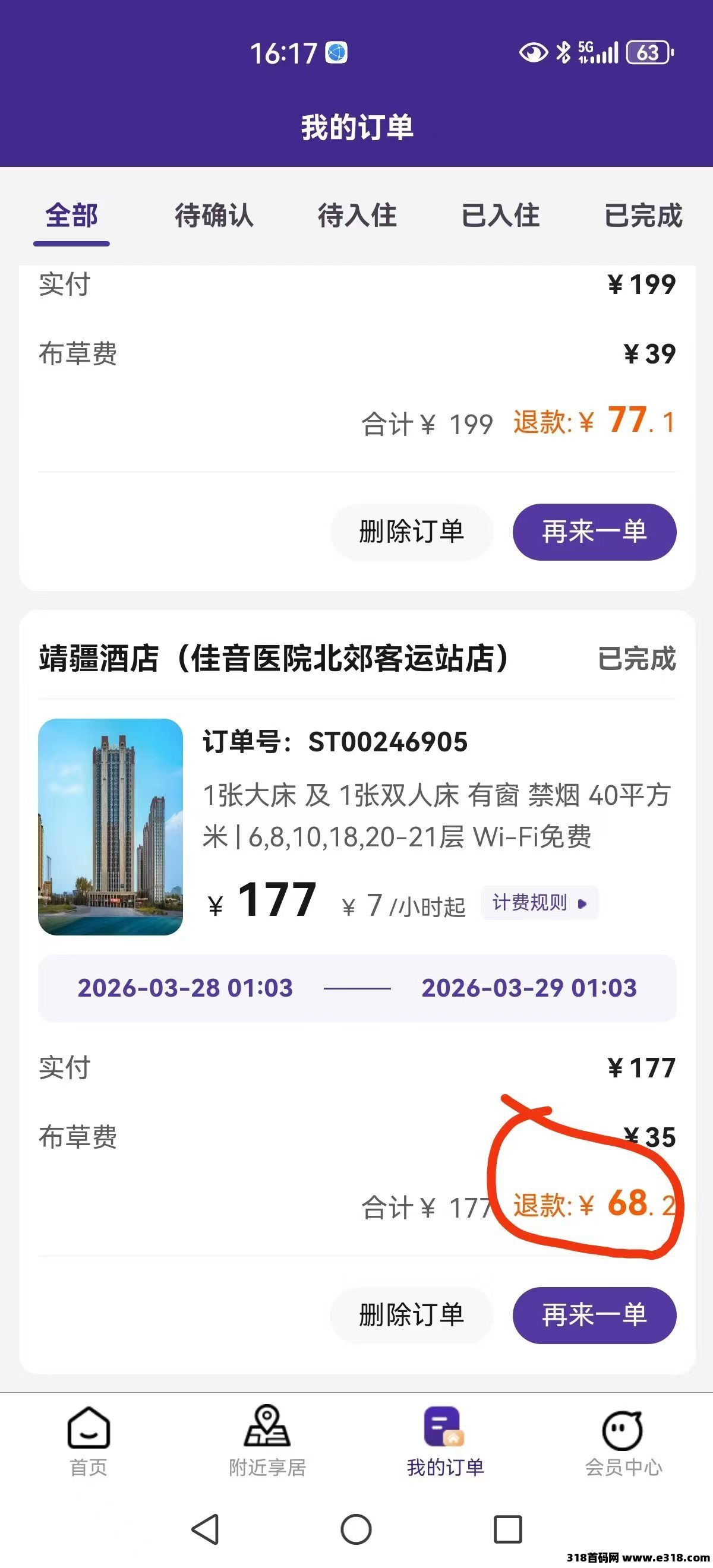
Task: Tap the system home button
Action: (356, 1528)
